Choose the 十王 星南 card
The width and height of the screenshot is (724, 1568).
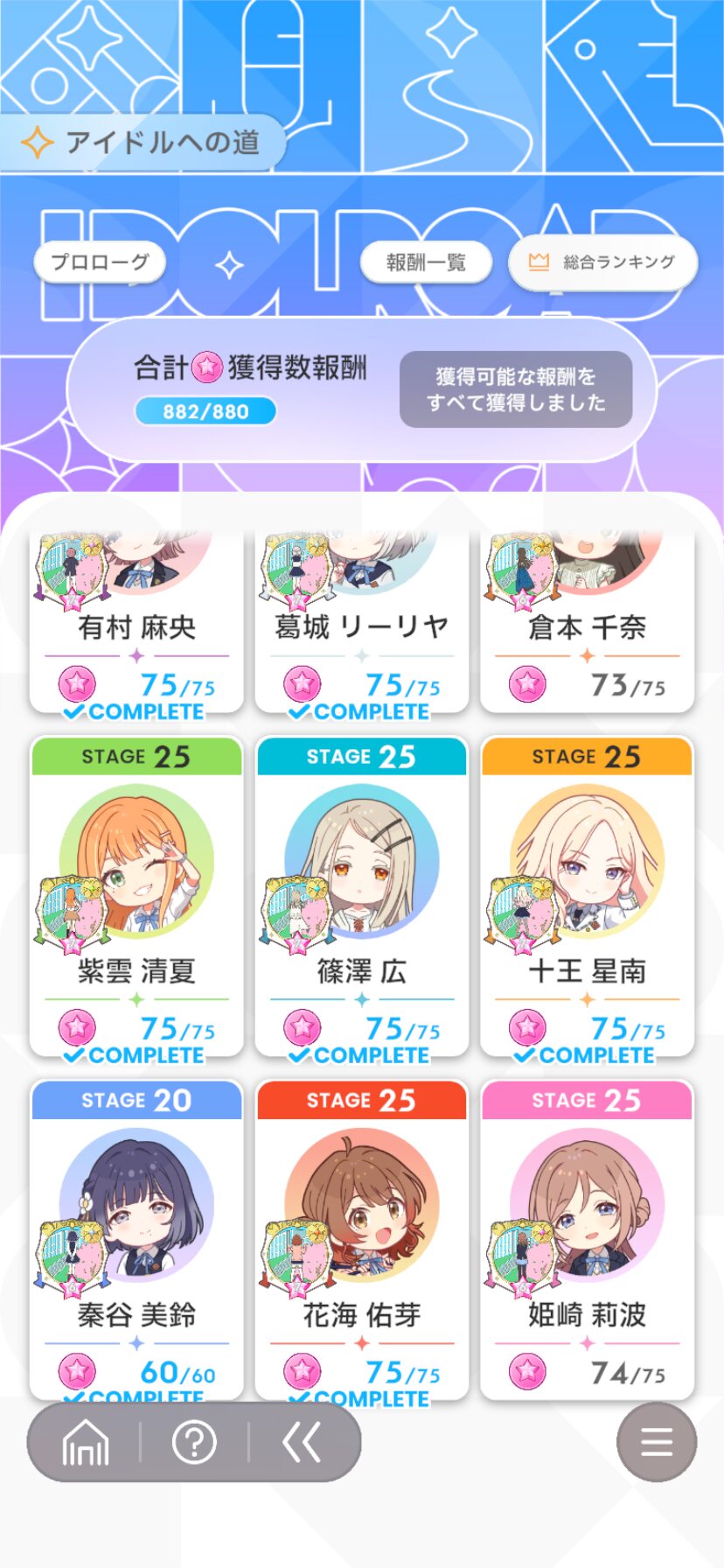587,897
